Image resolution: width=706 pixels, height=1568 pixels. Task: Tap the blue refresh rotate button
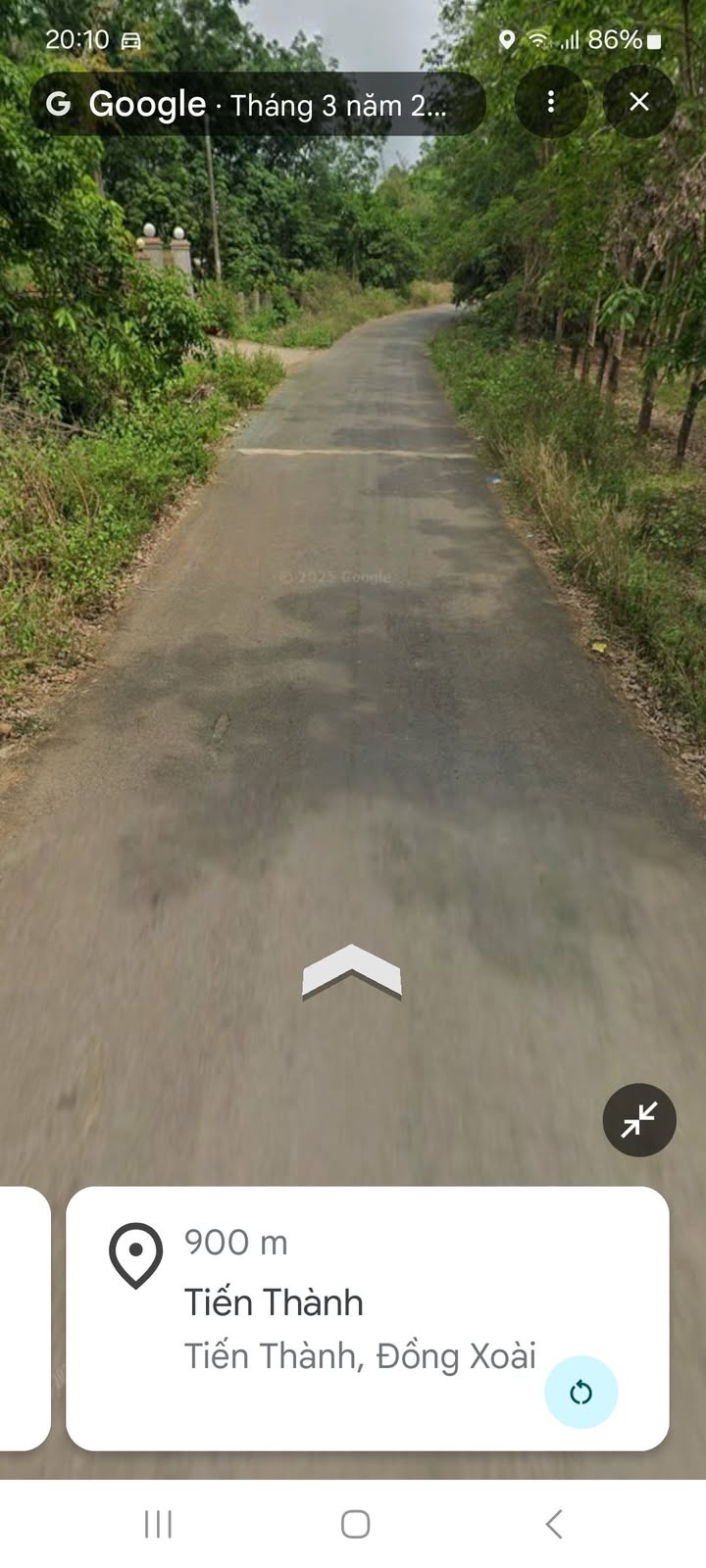pos(581,1392)
